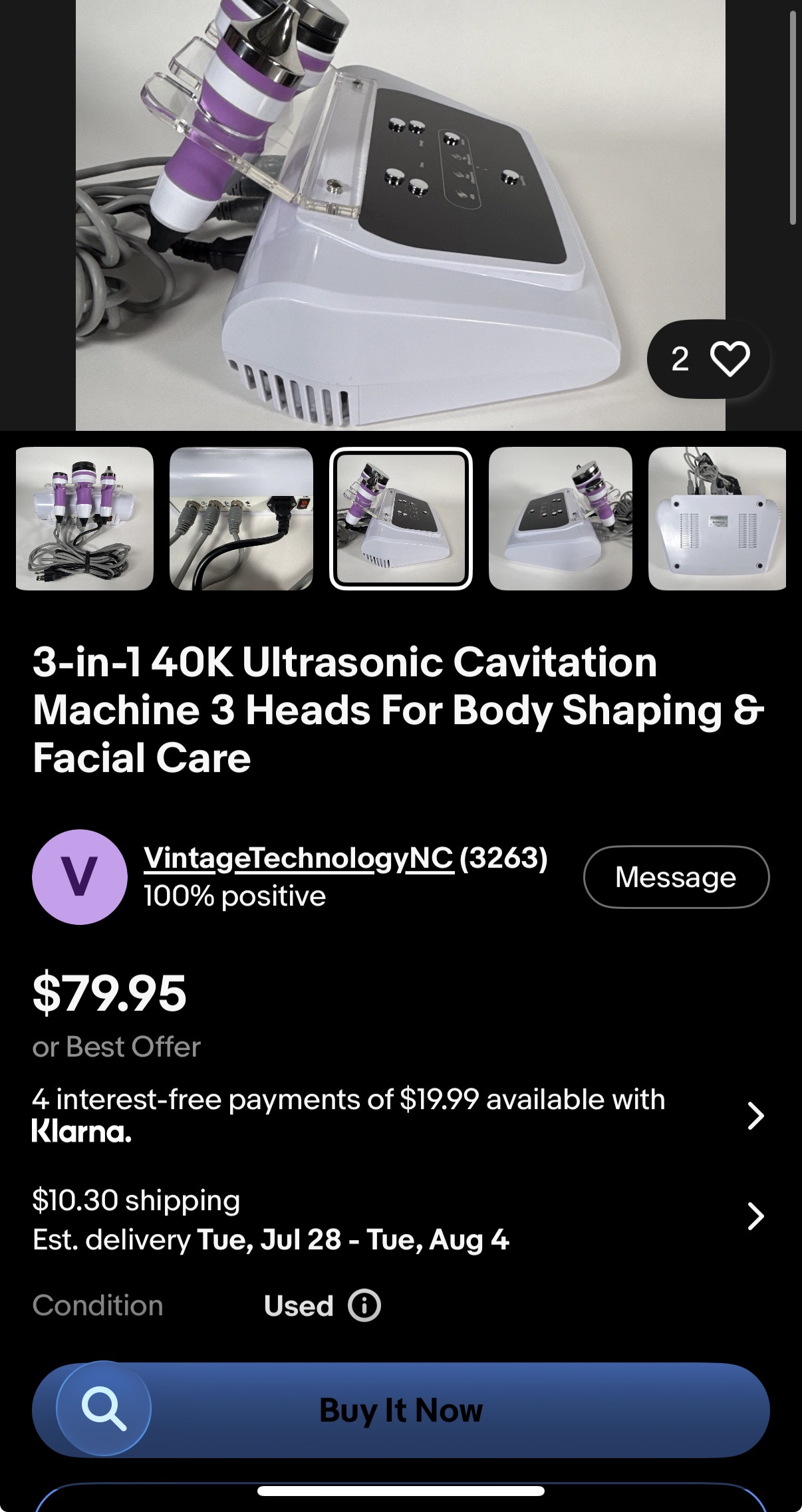Image resolution: width=802 pixels, height=1512 pixels.
Task: Expand Klarna interest-free payments details
Action: 400,1115
